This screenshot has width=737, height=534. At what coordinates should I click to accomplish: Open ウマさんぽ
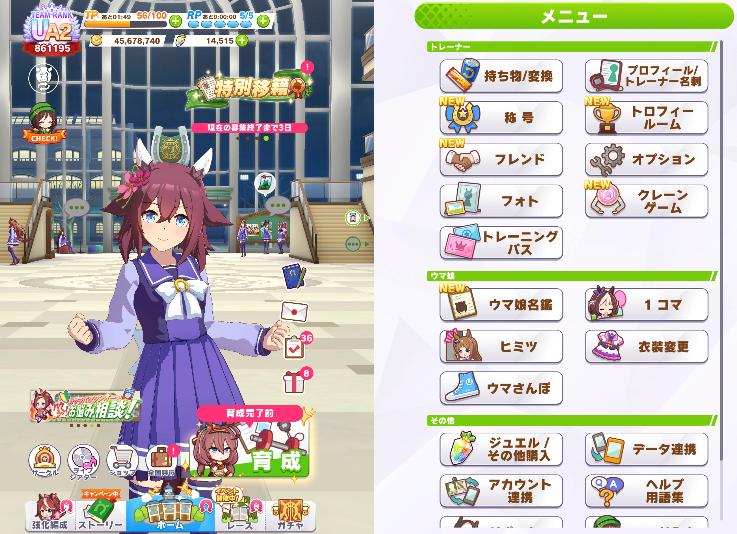(501, 388)
